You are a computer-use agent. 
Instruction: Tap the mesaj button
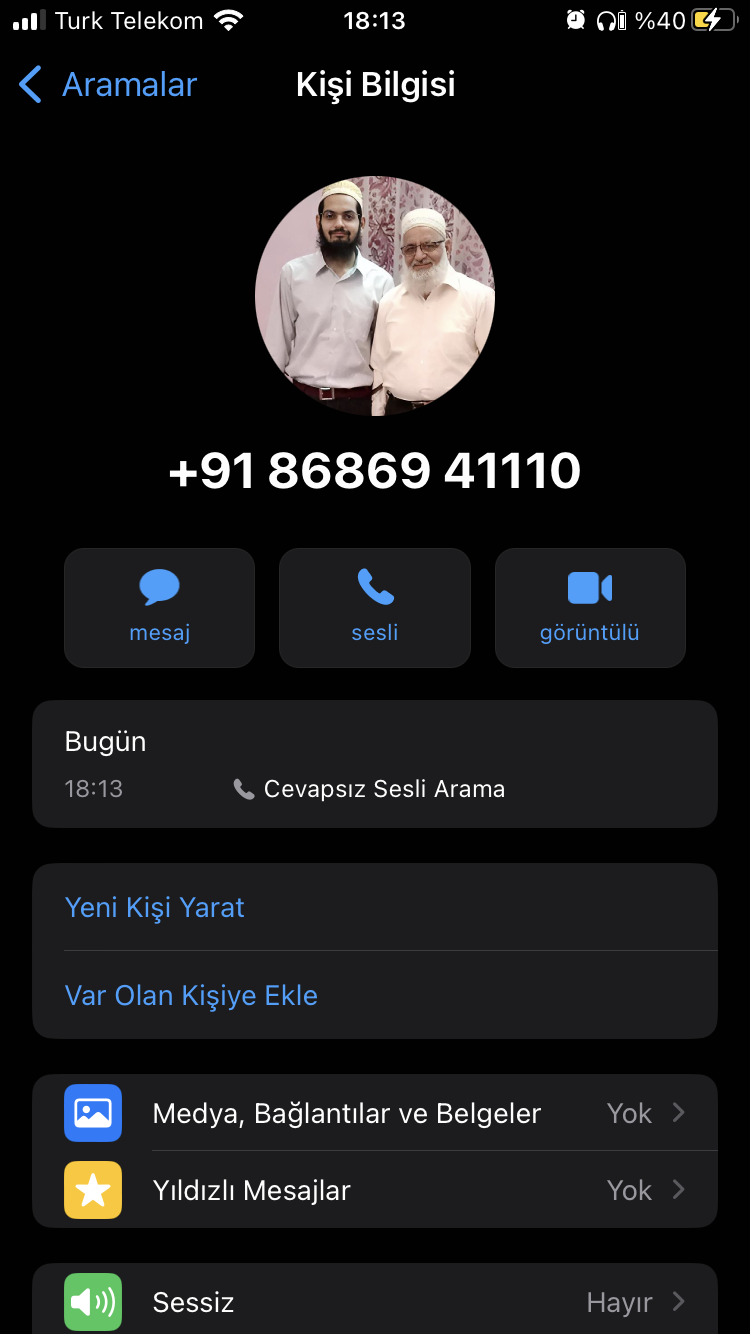[160, 607]
